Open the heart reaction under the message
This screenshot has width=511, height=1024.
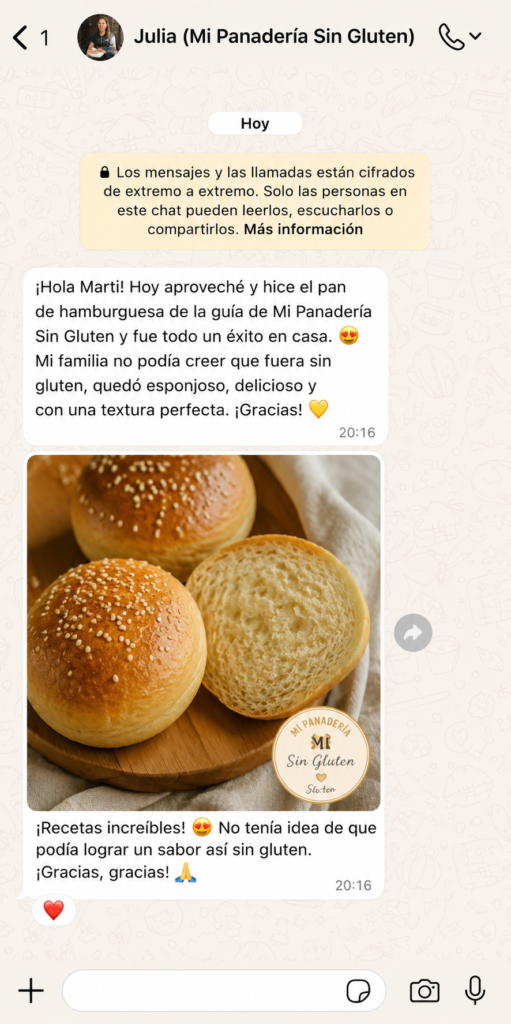(x=54, y=910)
